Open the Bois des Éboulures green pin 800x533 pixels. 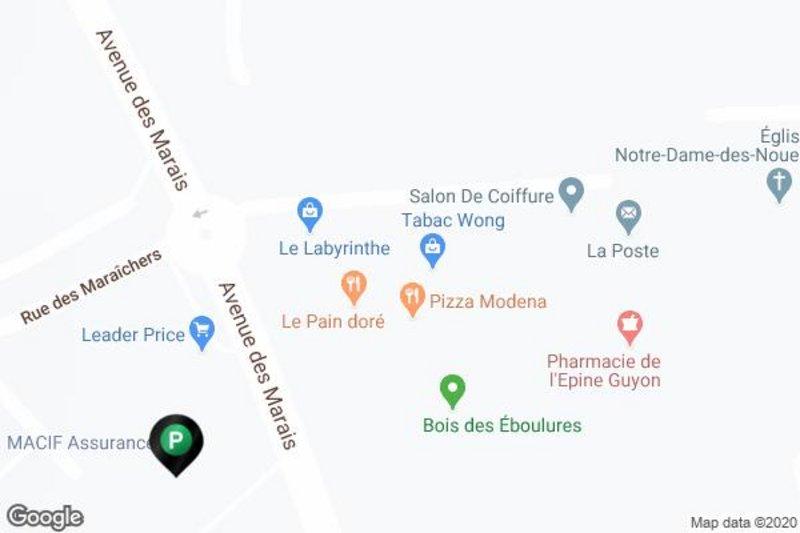[453, 389]
